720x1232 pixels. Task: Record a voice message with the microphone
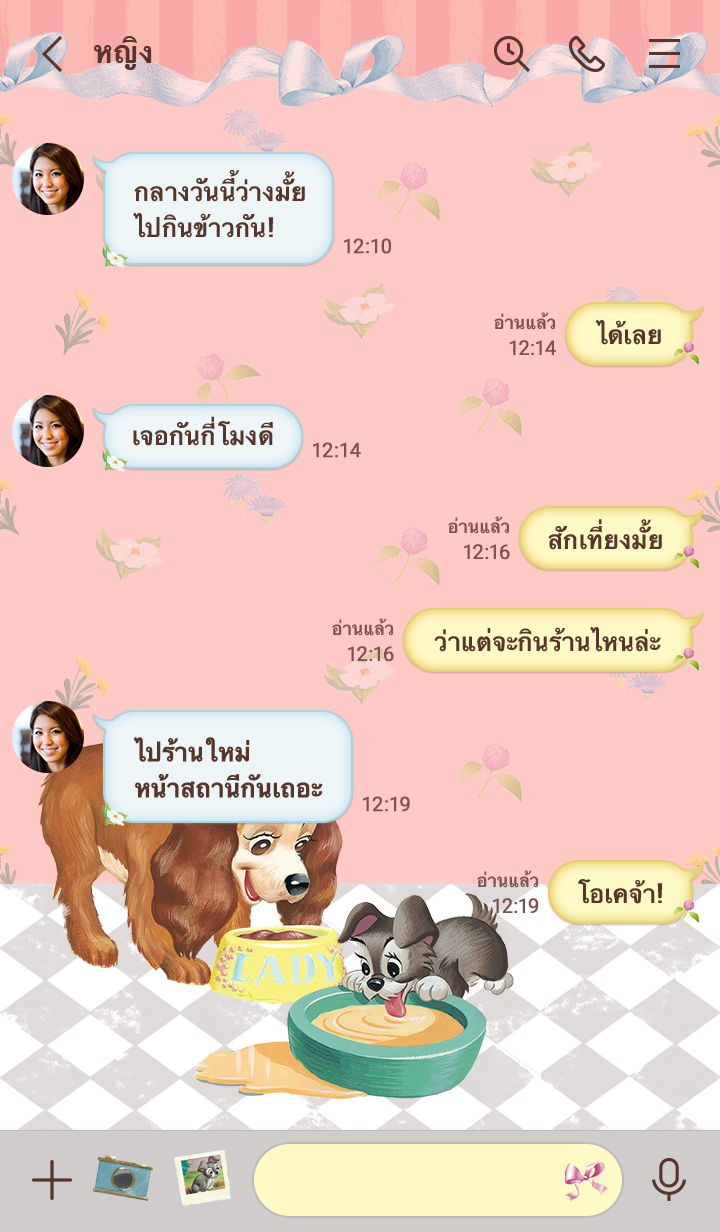point(668,1180)
